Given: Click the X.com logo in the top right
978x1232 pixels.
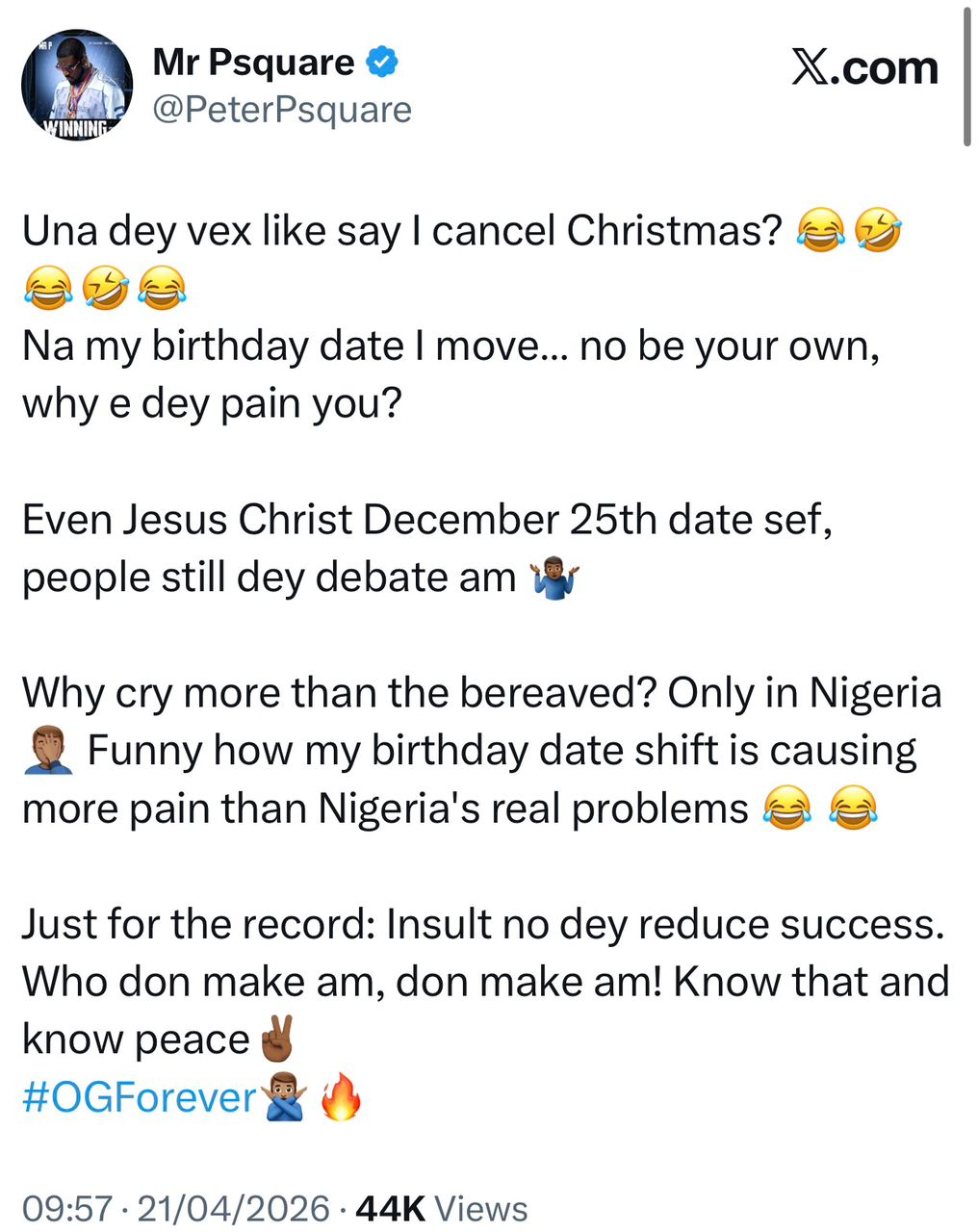Looking at the screenshot, I should click(863, 66).
